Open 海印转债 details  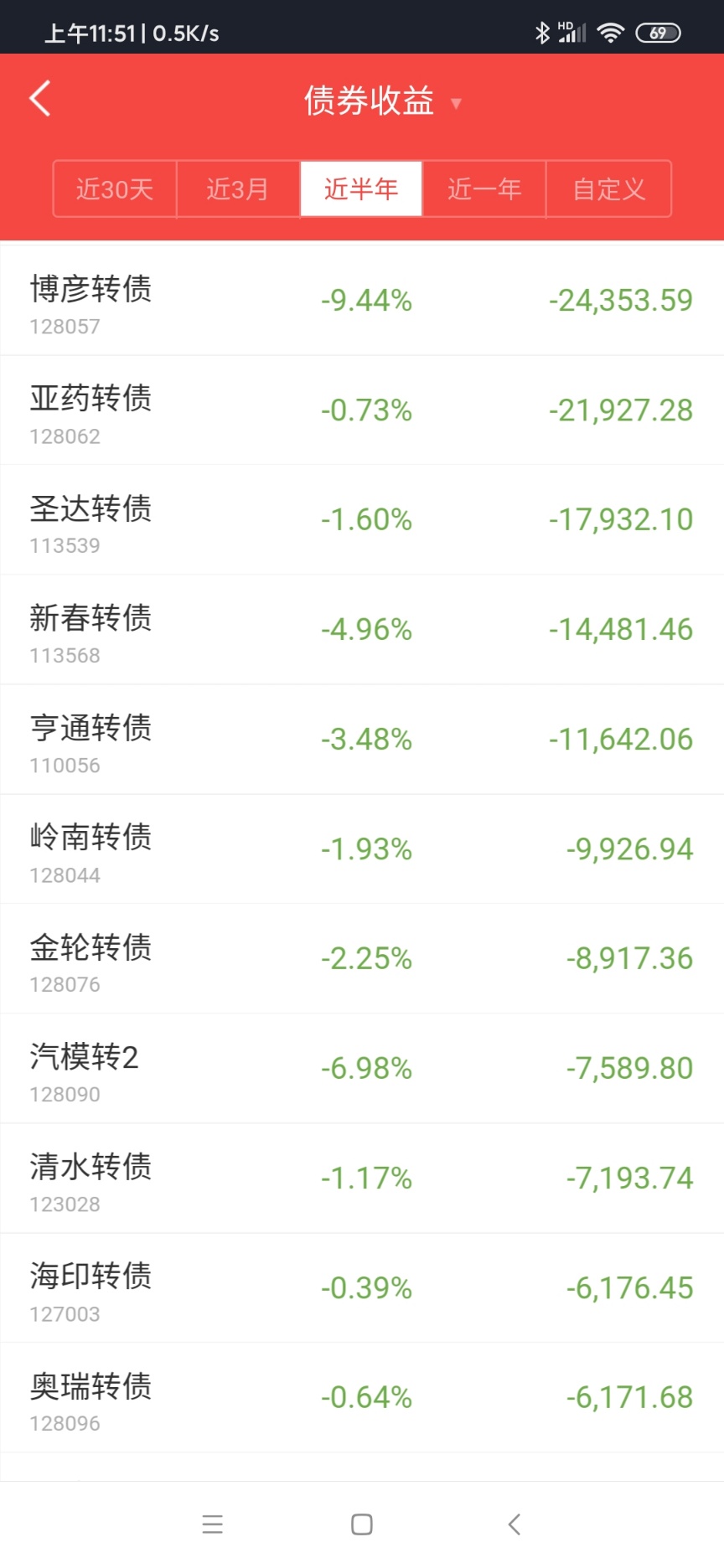[362, 1288]
